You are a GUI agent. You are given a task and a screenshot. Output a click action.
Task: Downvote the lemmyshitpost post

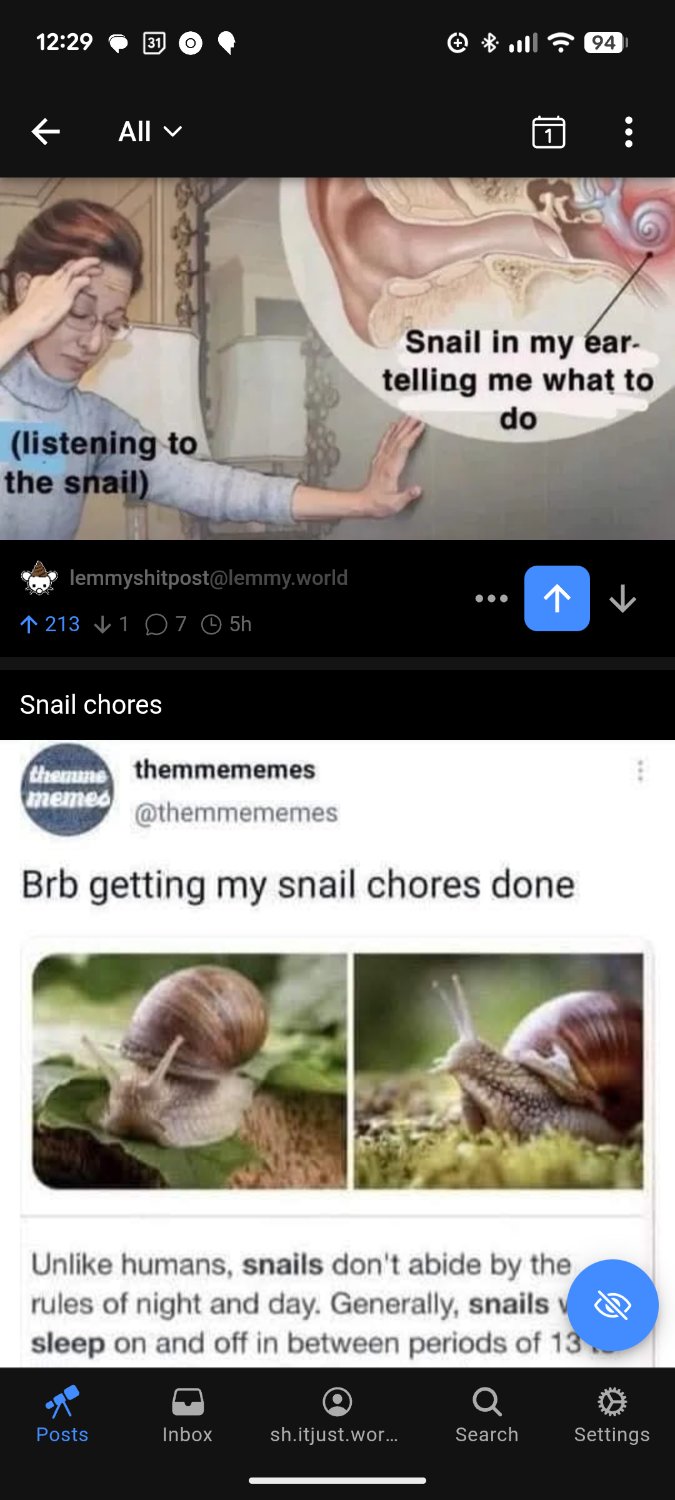[622, 599]
